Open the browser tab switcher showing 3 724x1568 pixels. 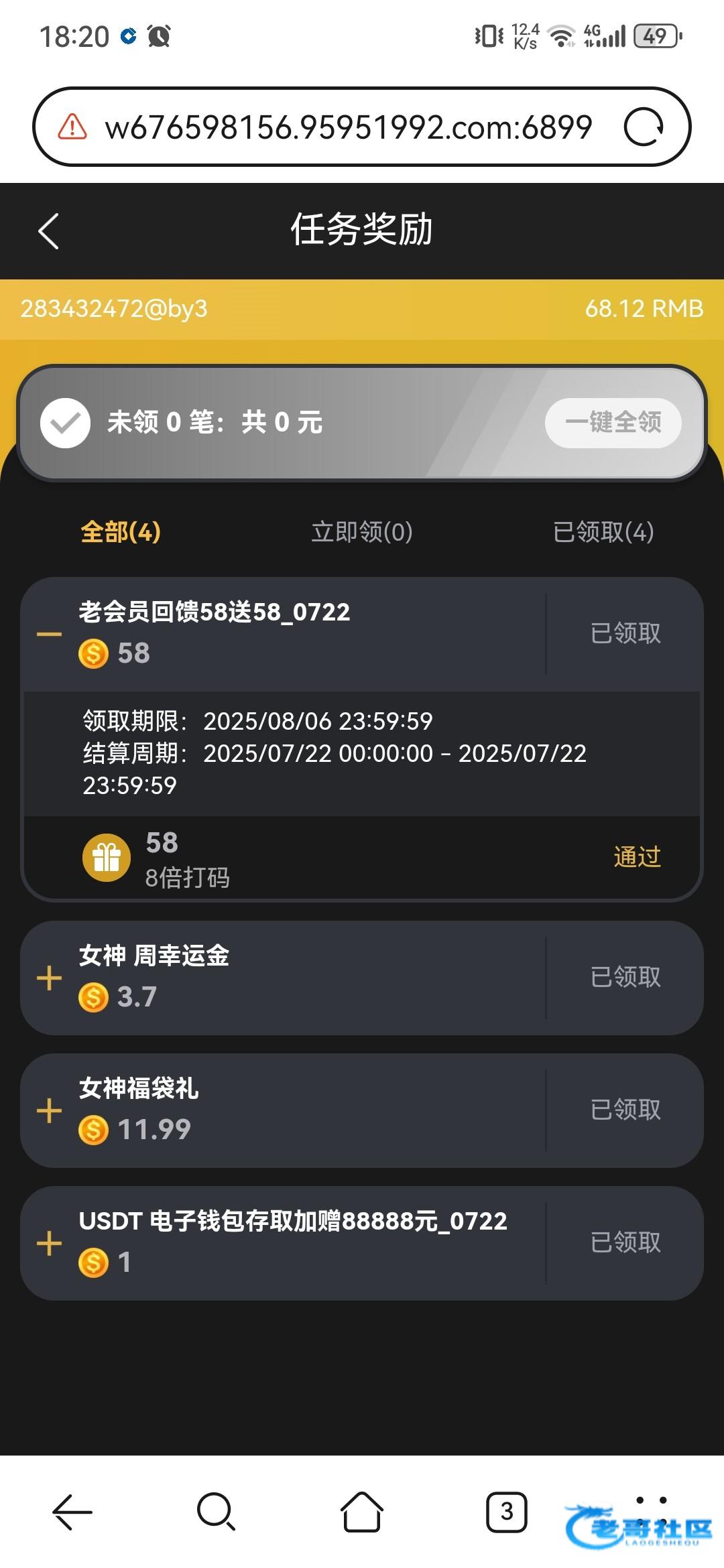click(x=506, y=1512)
